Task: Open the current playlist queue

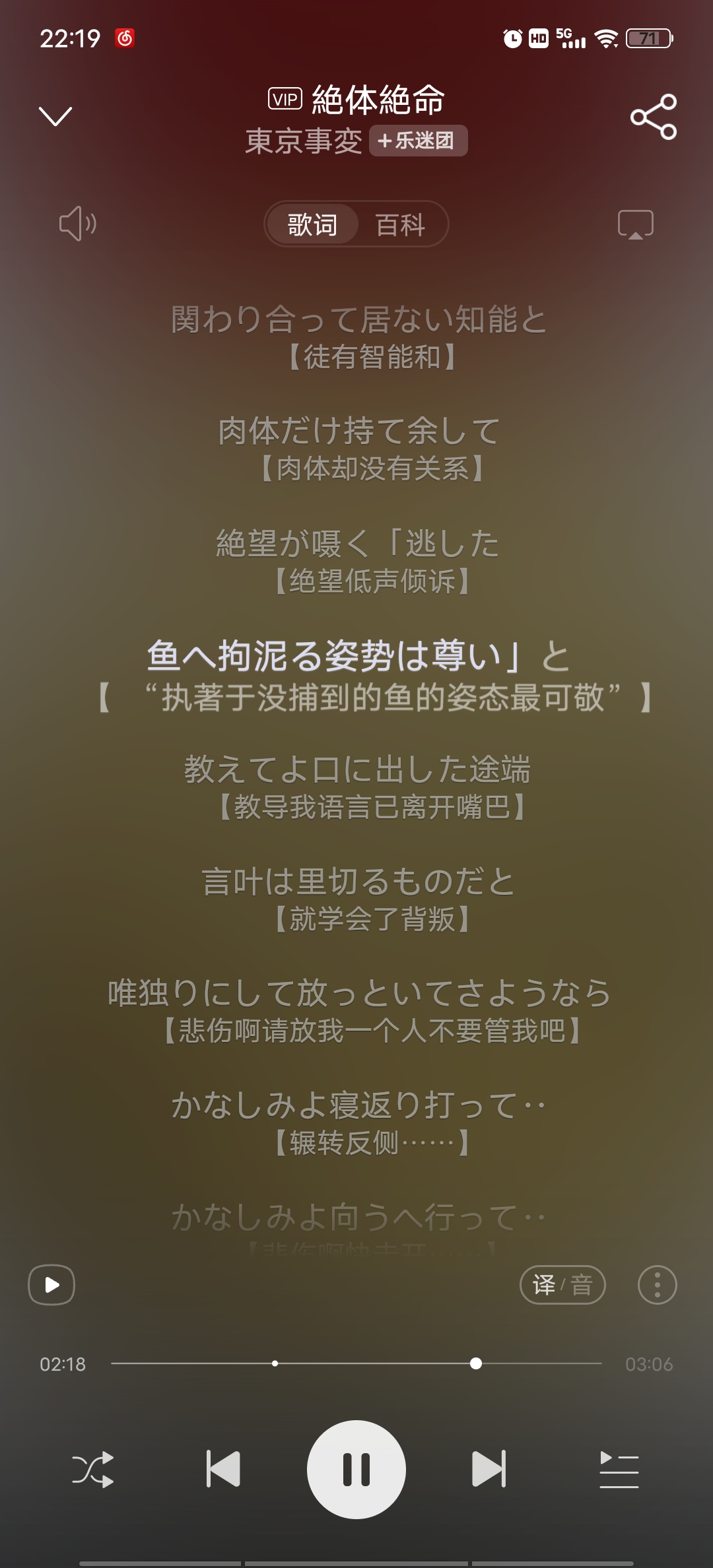Action: click(x=619, y=1469)
